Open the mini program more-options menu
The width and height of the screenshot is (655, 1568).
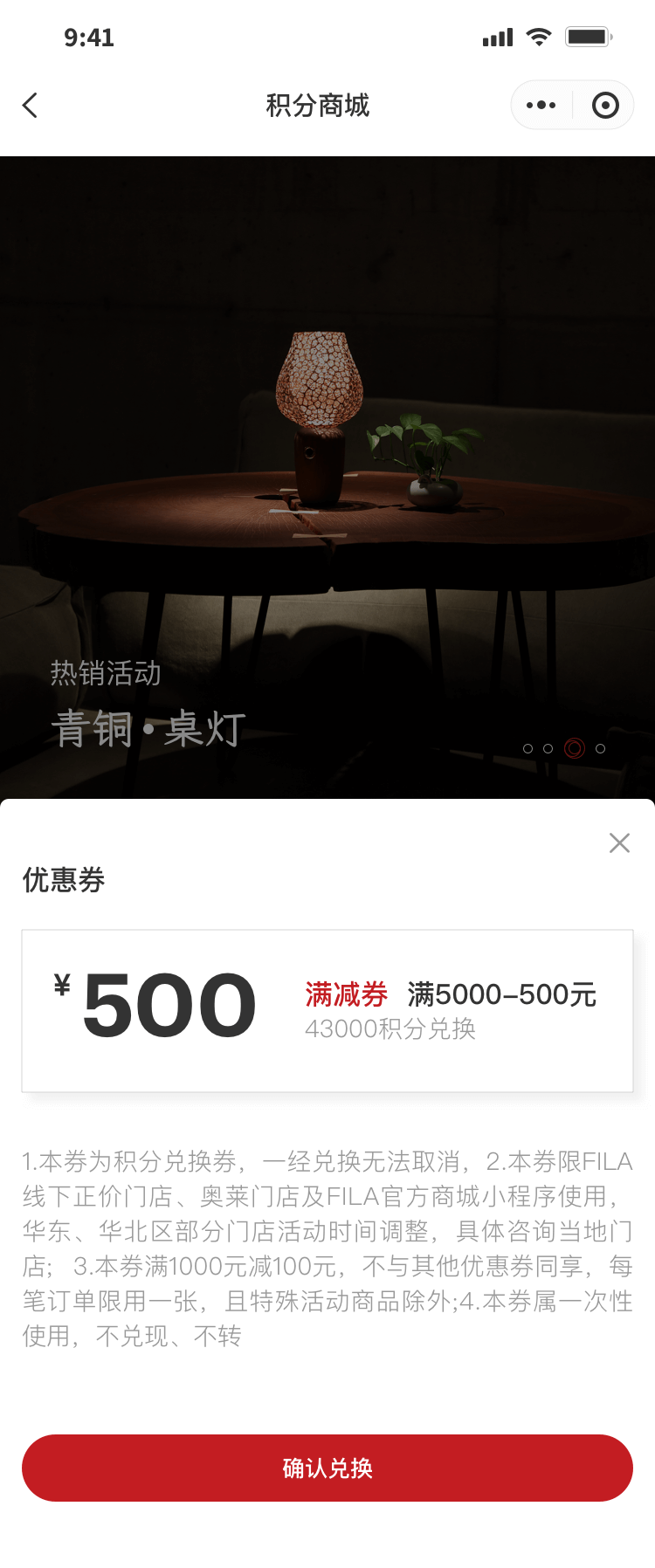point(541,106)
